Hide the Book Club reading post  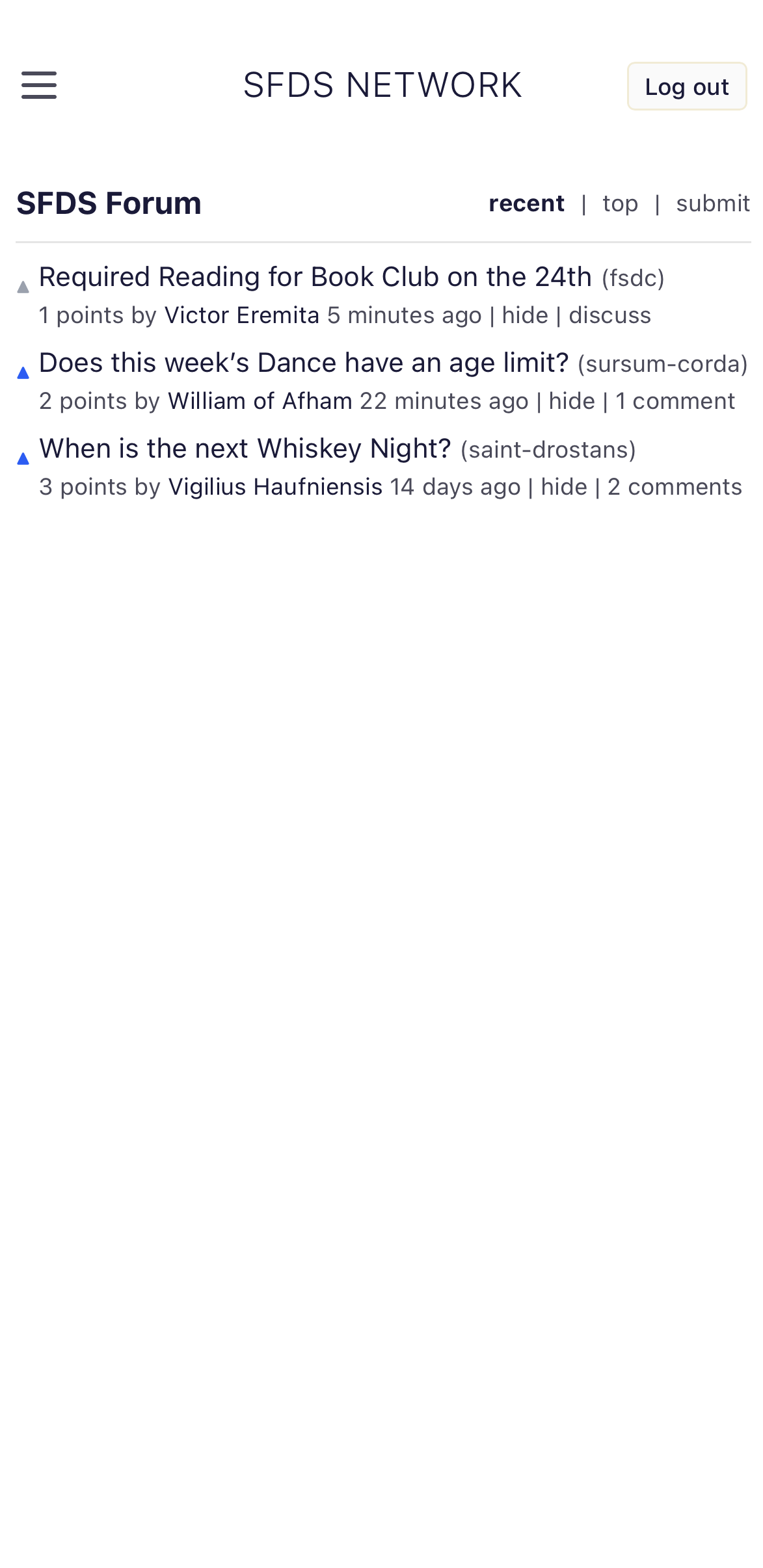tap(524, 315)
